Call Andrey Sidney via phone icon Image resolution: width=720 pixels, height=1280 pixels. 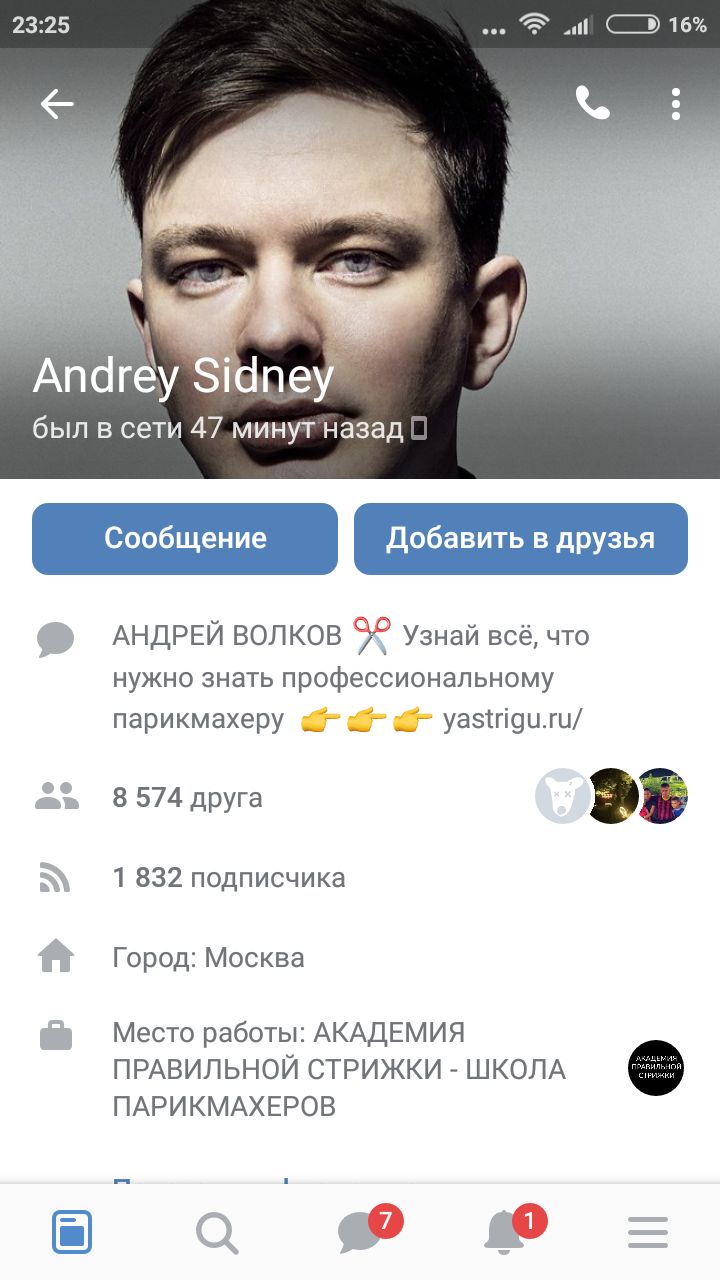point(592,103)
